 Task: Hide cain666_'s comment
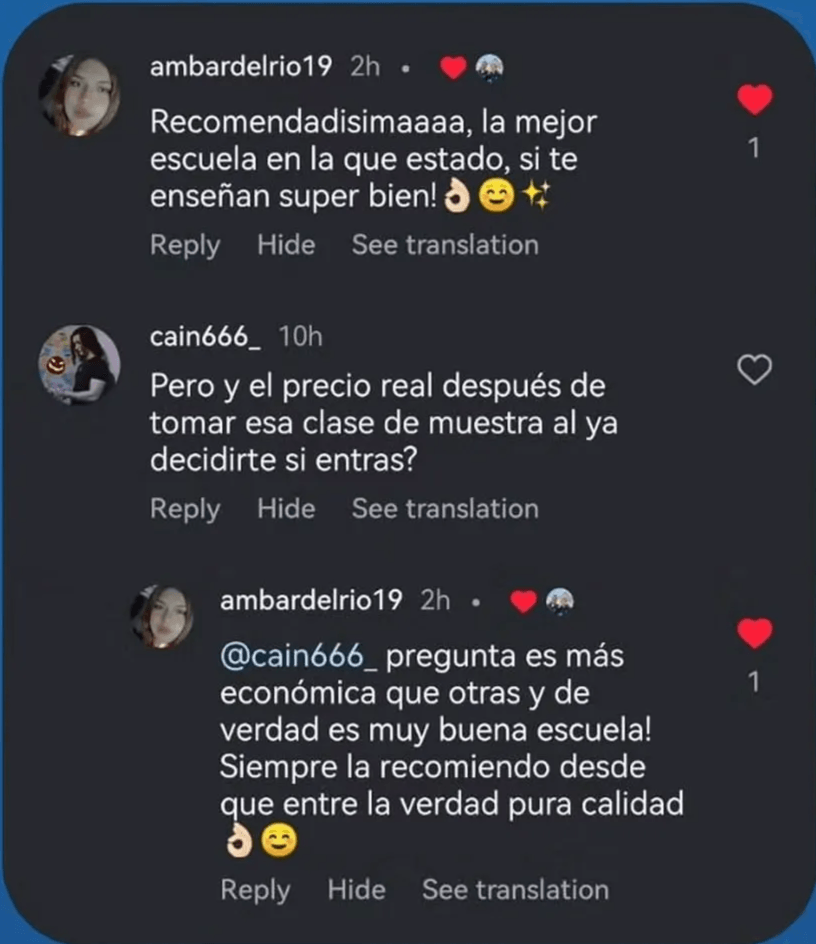286,509
